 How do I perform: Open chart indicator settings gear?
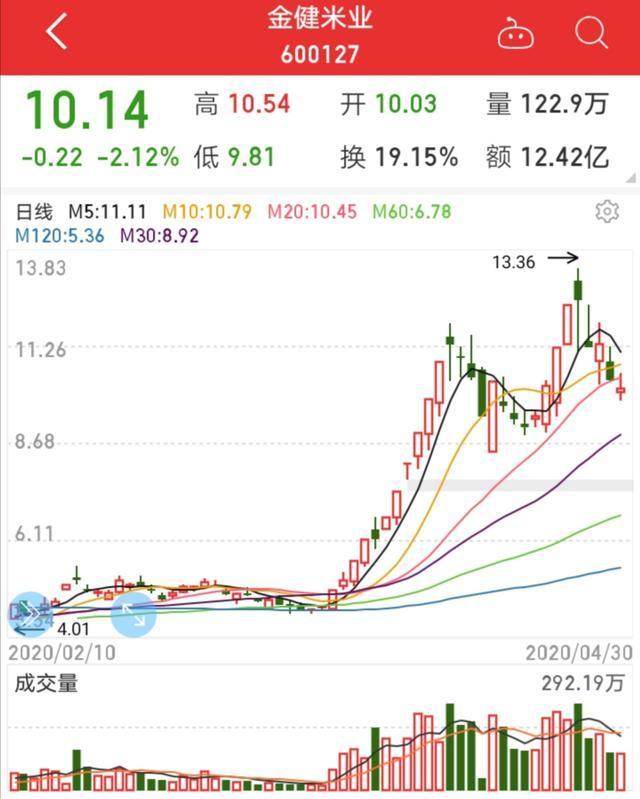coord(606,211)
